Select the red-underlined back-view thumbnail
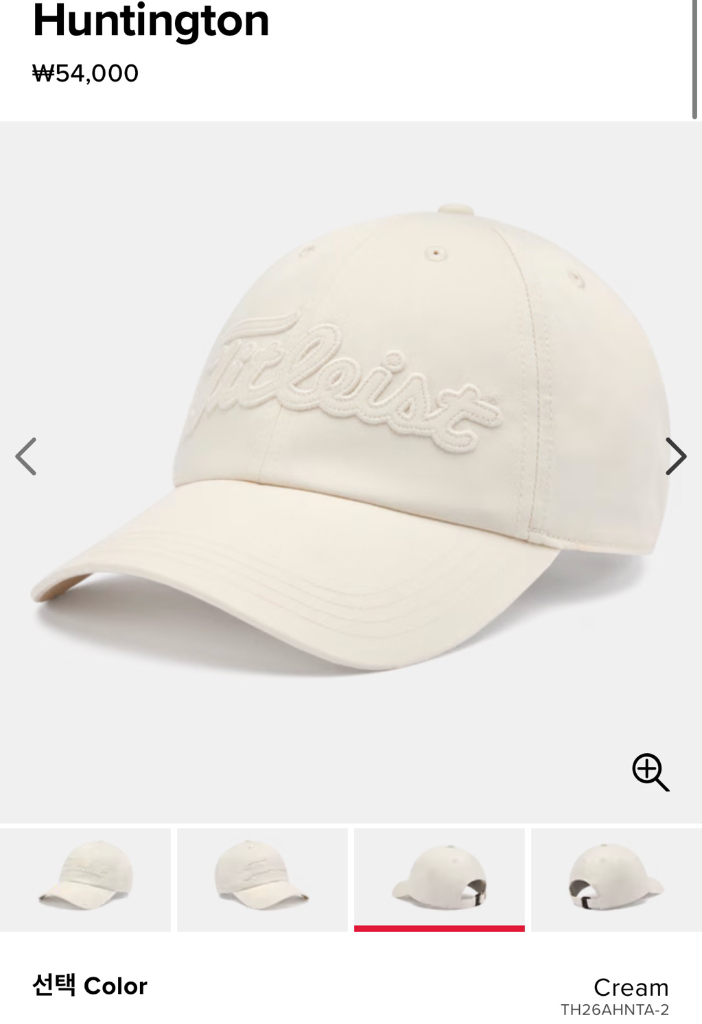This screenshot has width=702, height=1024. [439, 878]
